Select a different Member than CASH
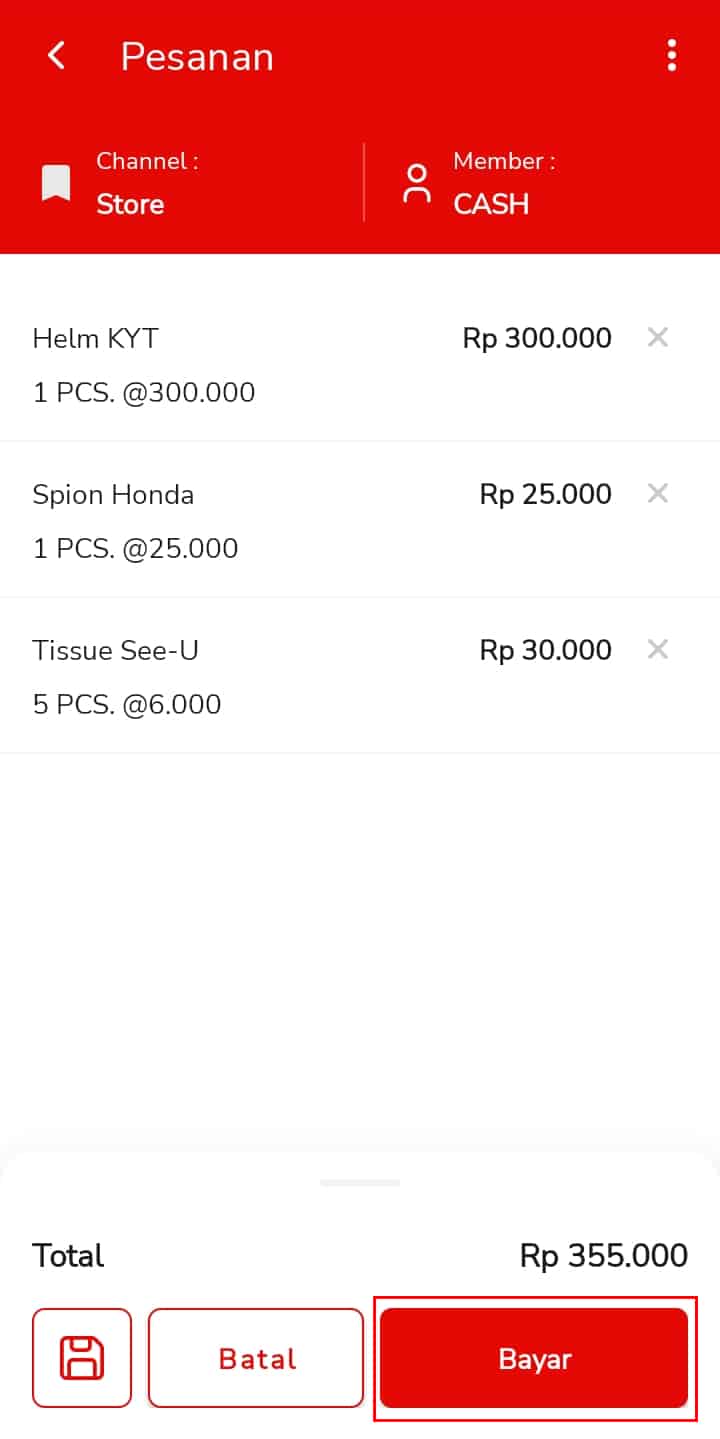This screenshot has height=1439, width=720. (490, 183)
